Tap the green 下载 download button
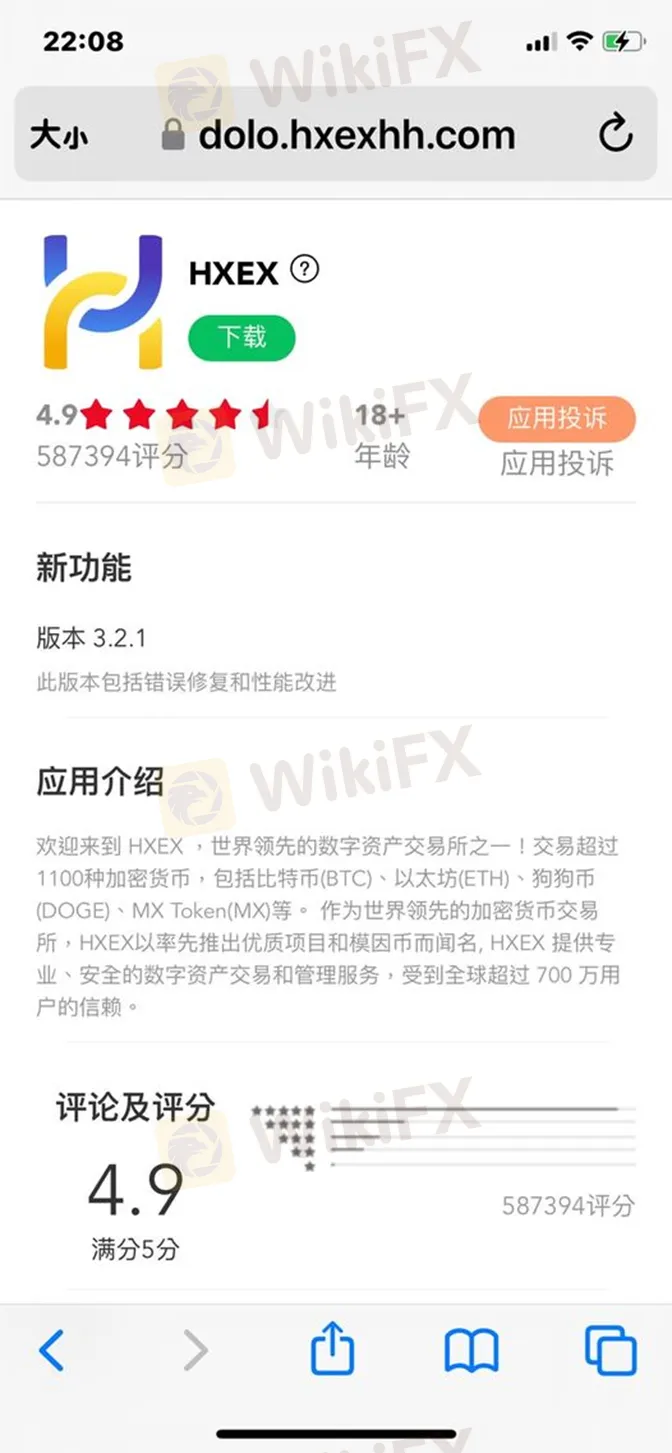Image resolution: width=672 pixels, height=1453 pixels. [x=242, y=337]
